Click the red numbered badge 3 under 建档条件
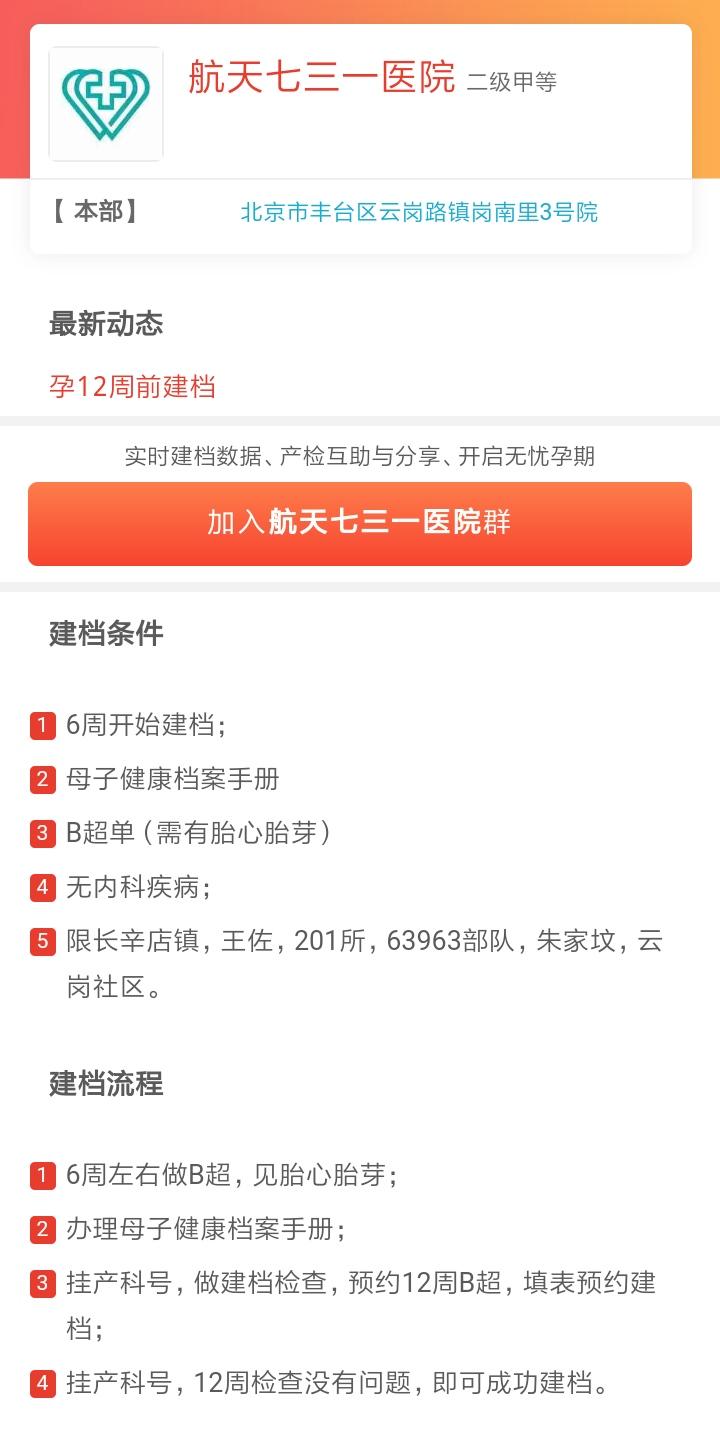The image size is (720, 1448). point(42,830)
